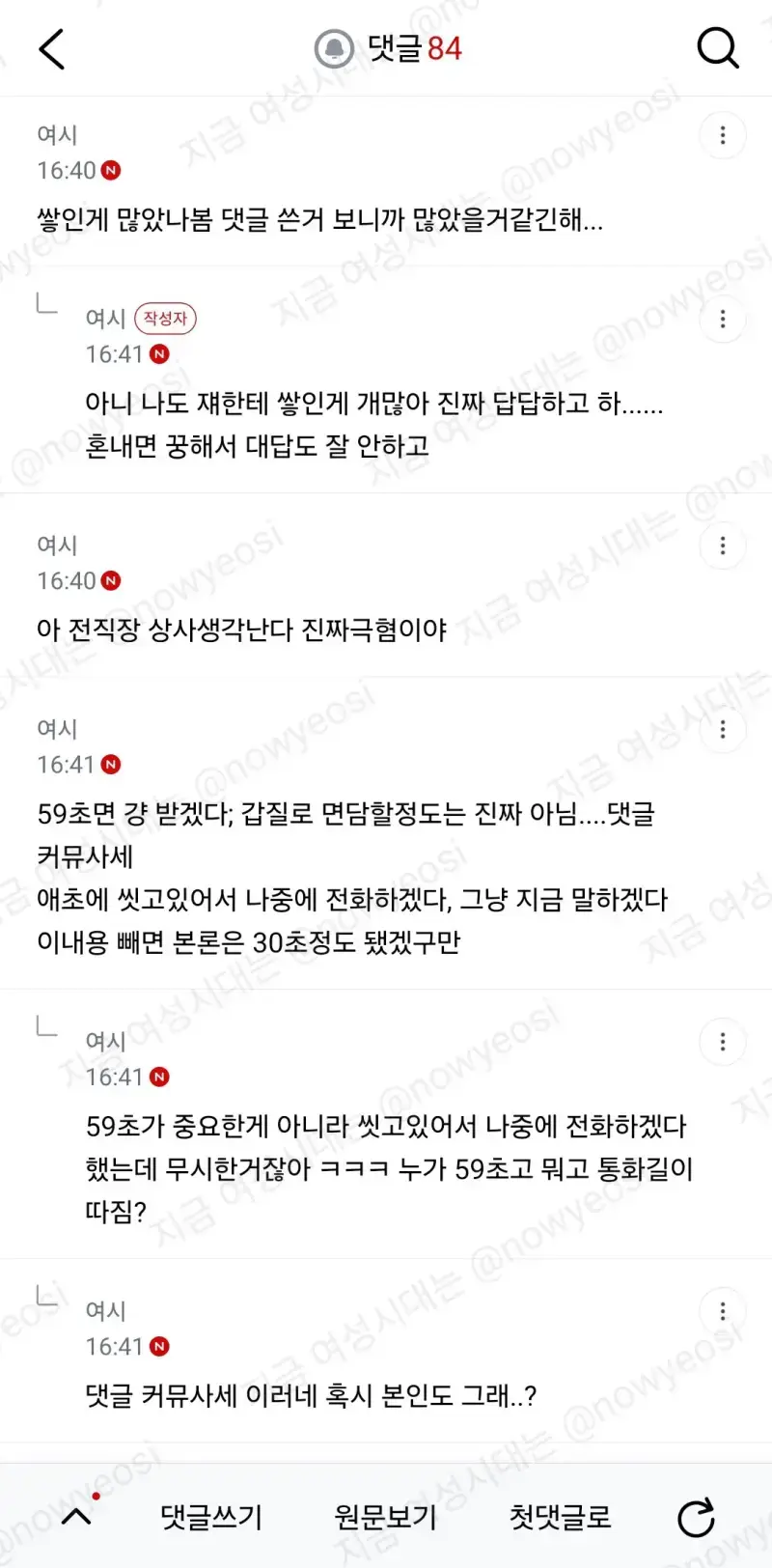Open options for the 작성자 reply
This screenshot has height=1568, width=772.
[x=723, y=319]
